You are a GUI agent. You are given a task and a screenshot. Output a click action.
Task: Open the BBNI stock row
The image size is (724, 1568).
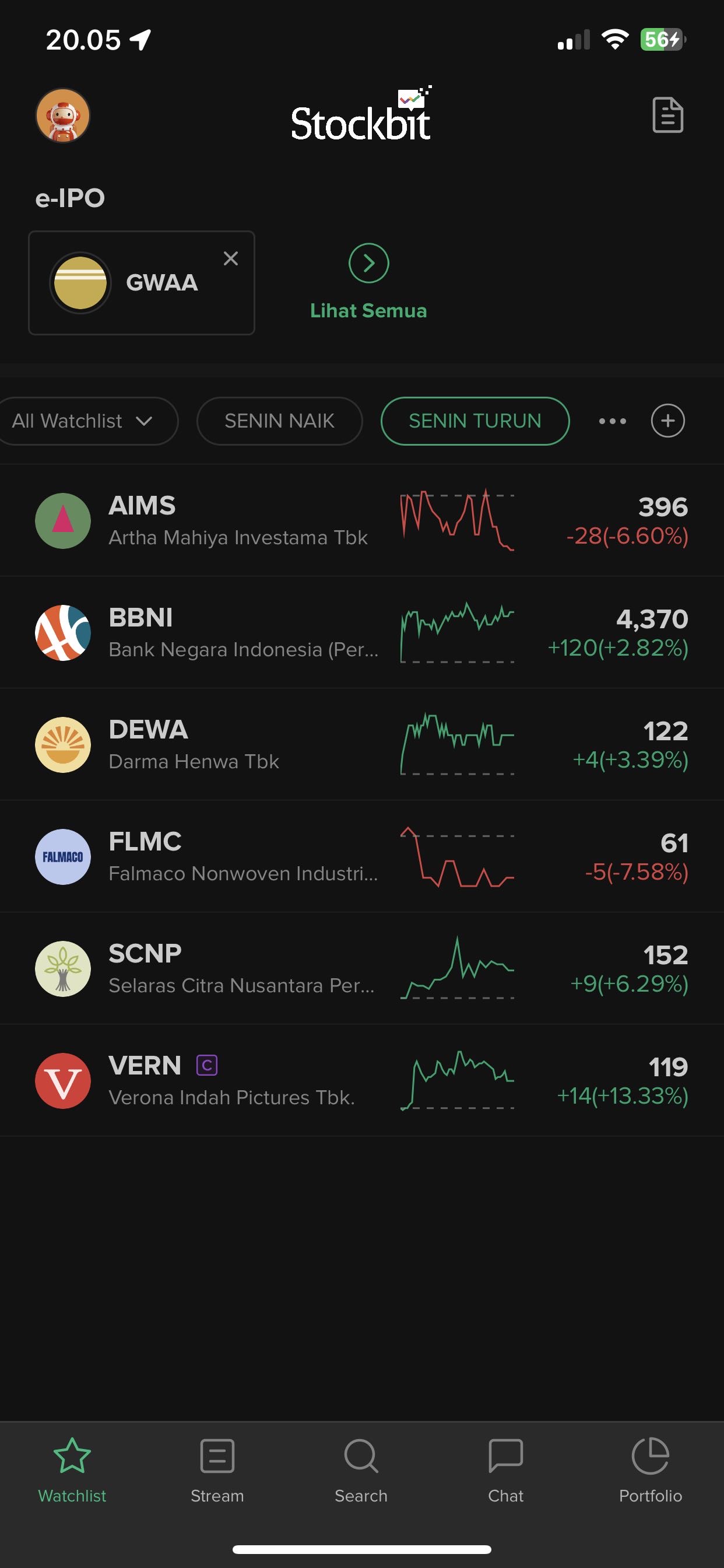click(x=362, y=632)
